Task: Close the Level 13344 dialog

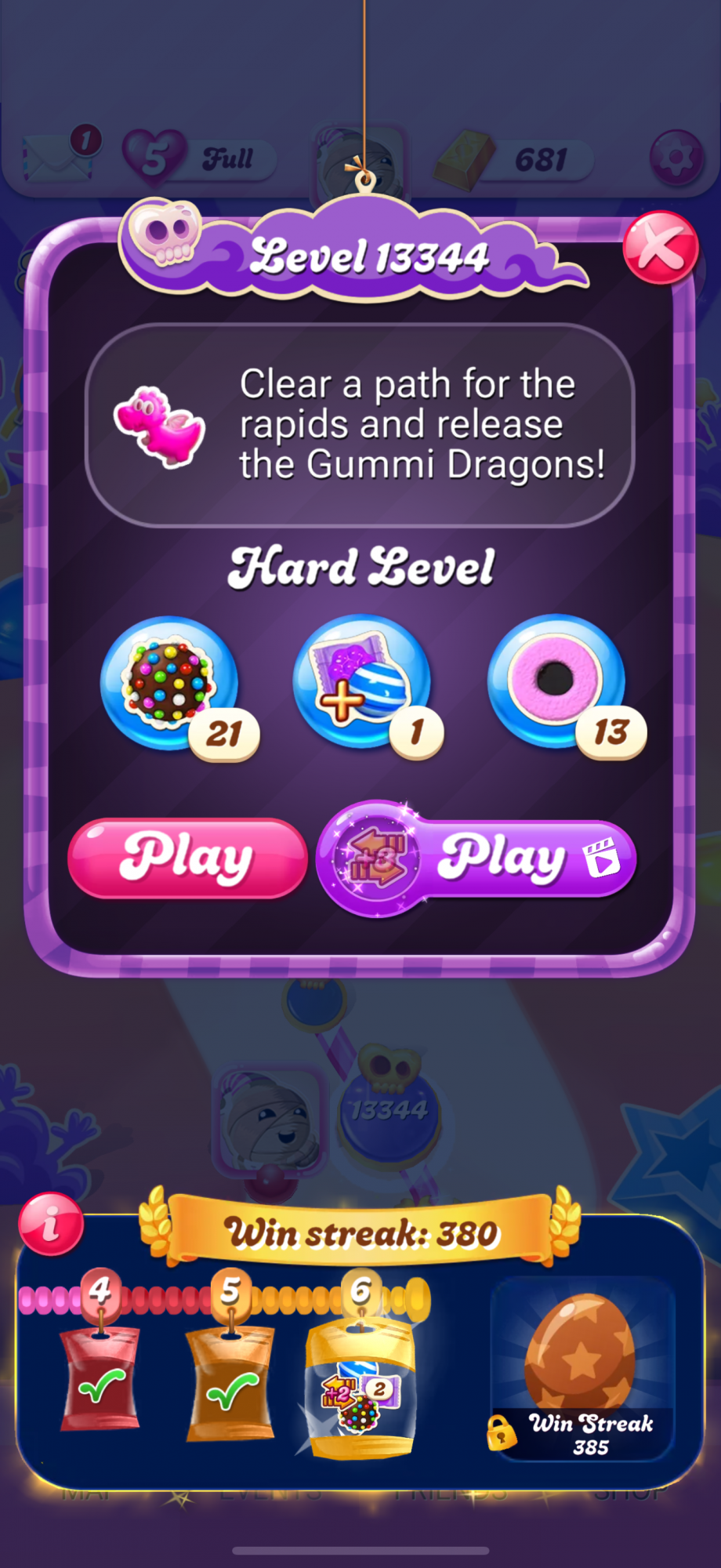Action: [x=660, y=248]
